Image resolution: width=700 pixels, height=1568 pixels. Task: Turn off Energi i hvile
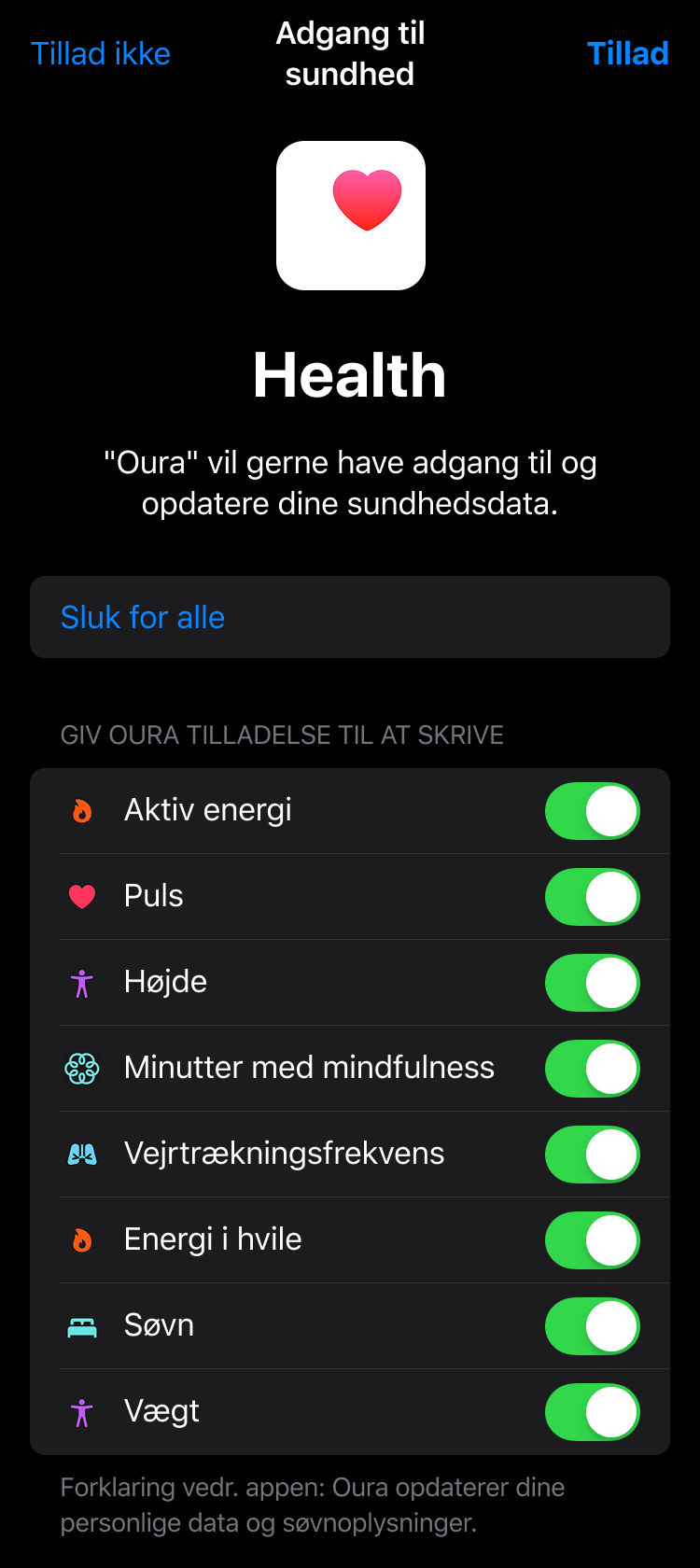point(592,1240)
